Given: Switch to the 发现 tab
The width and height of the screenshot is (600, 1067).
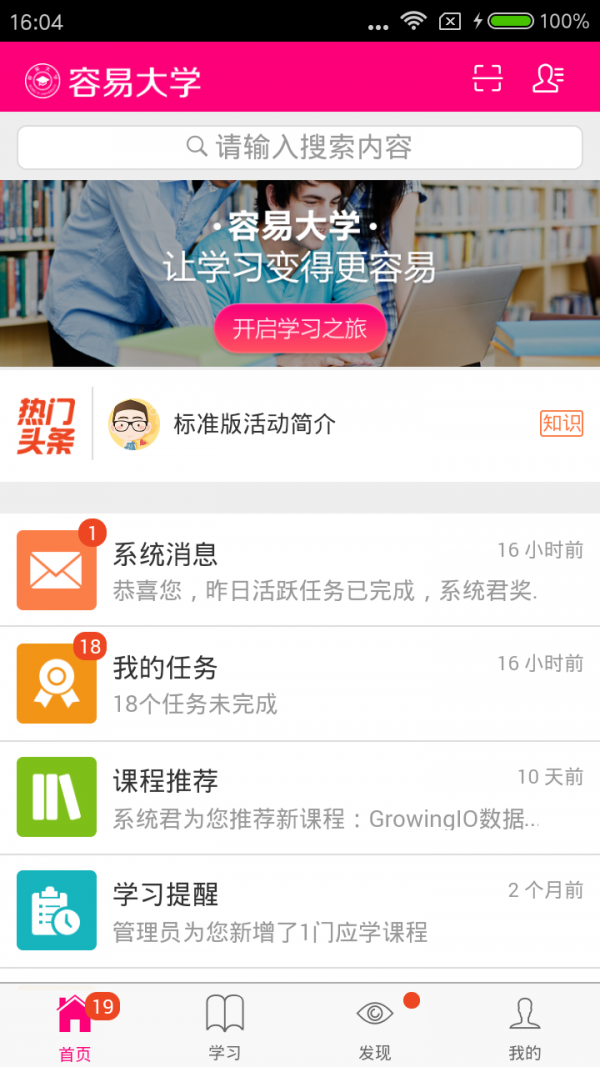Looking at the screenshot, I should [375, 1027].
